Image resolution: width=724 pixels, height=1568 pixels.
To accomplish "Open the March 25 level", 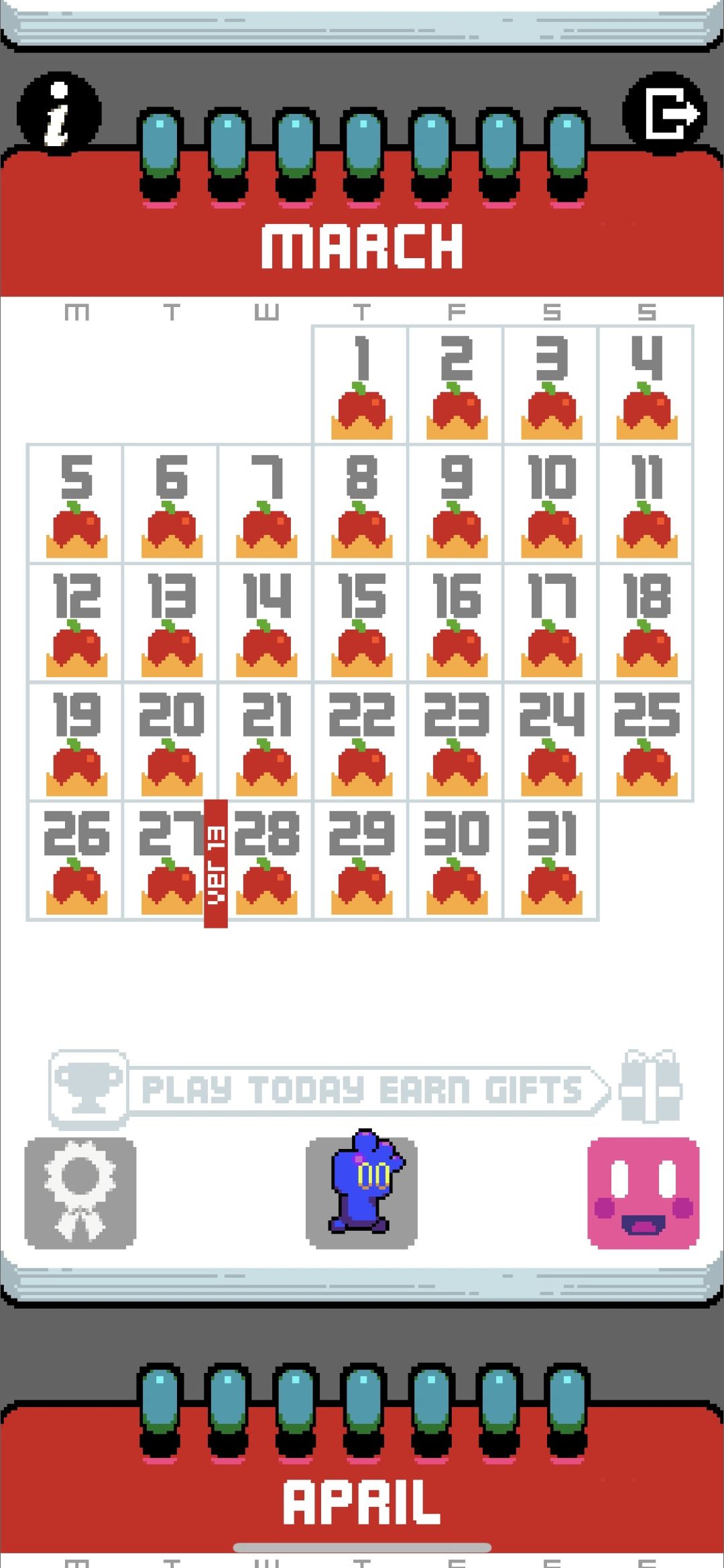I will [646, 741].
